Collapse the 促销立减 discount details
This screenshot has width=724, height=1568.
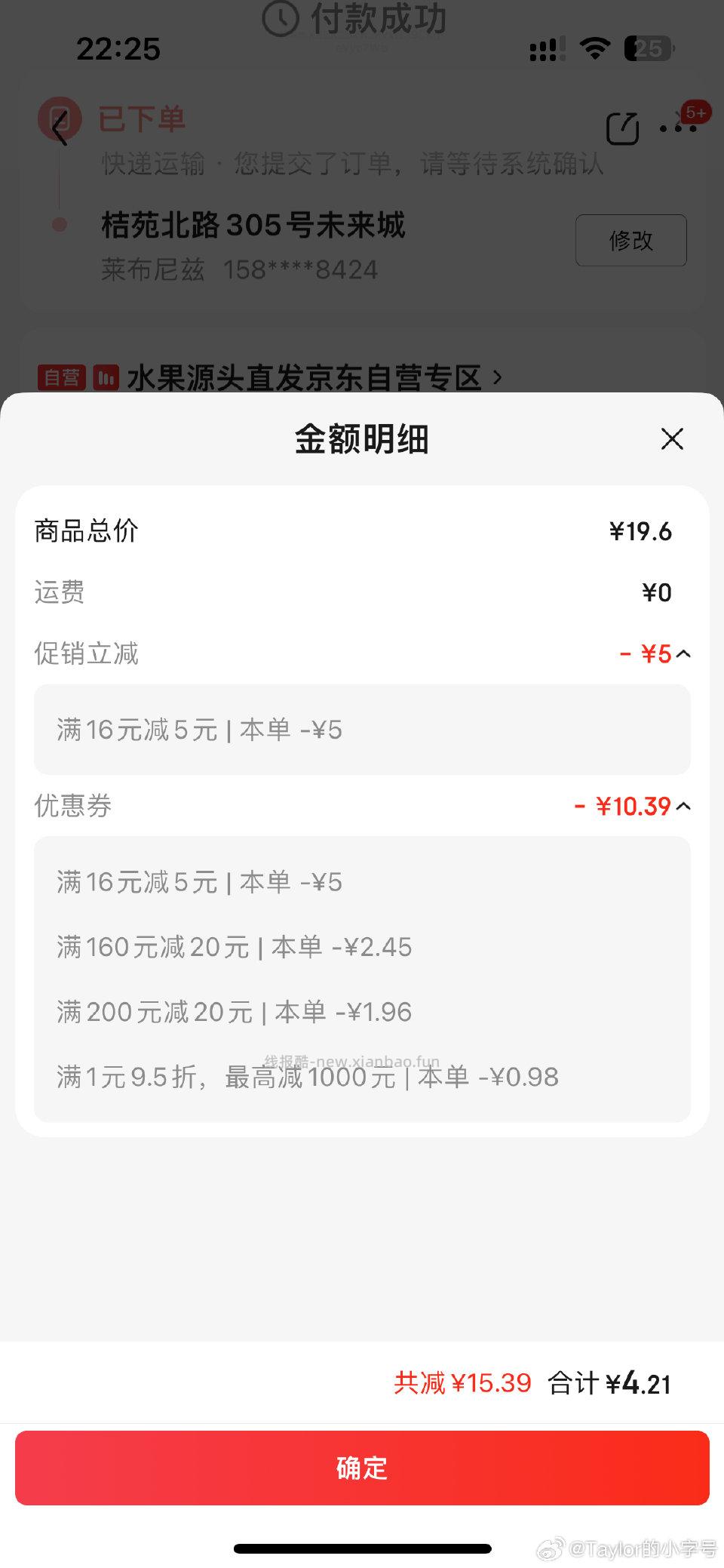684,655
